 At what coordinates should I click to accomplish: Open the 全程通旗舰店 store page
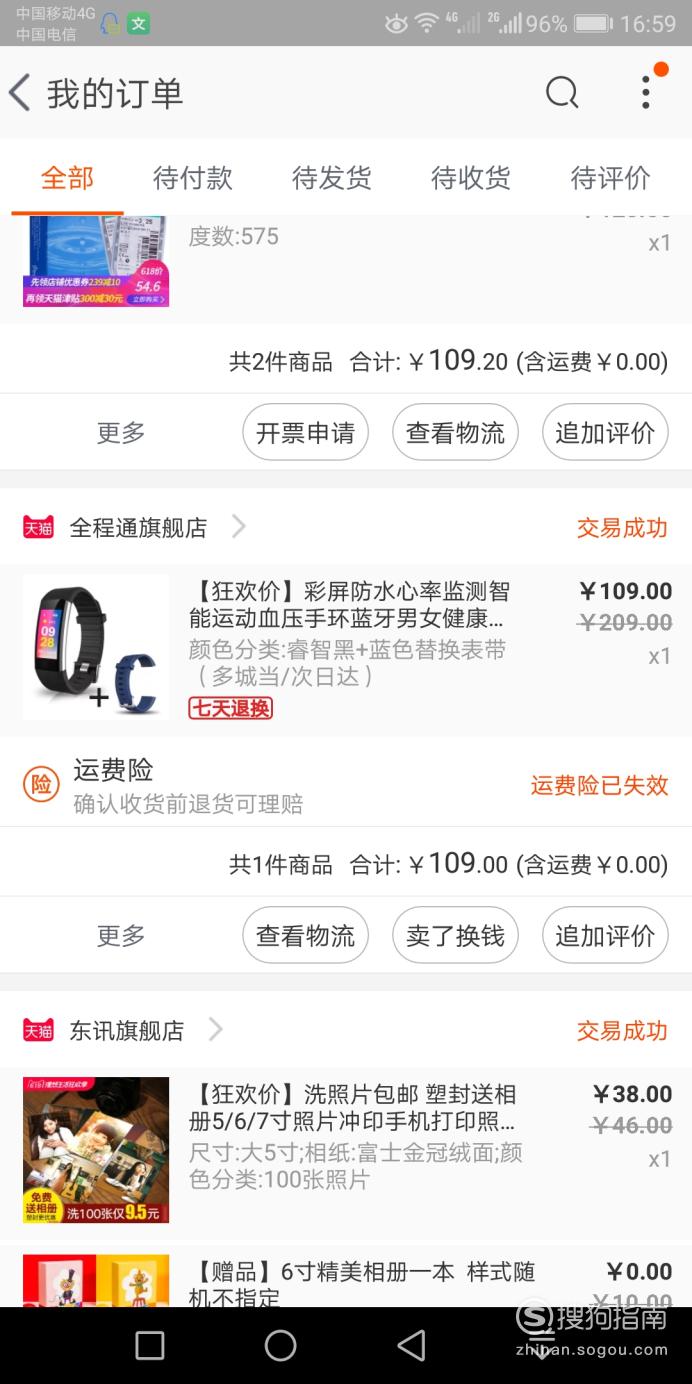click(x=138, y=527)
